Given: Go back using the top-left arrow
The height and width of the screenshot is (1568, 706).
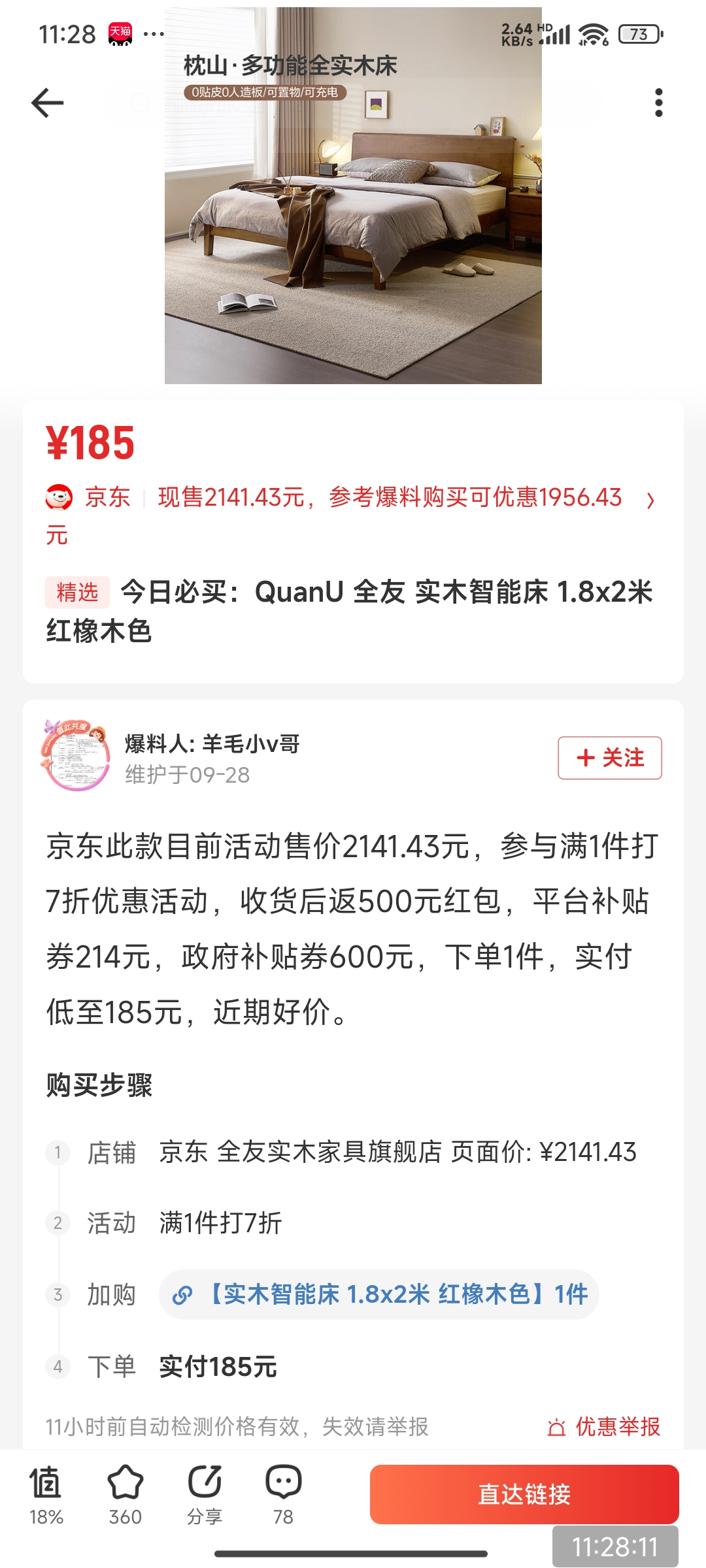Looking at the screenshot, I should (x=47, y=103).
